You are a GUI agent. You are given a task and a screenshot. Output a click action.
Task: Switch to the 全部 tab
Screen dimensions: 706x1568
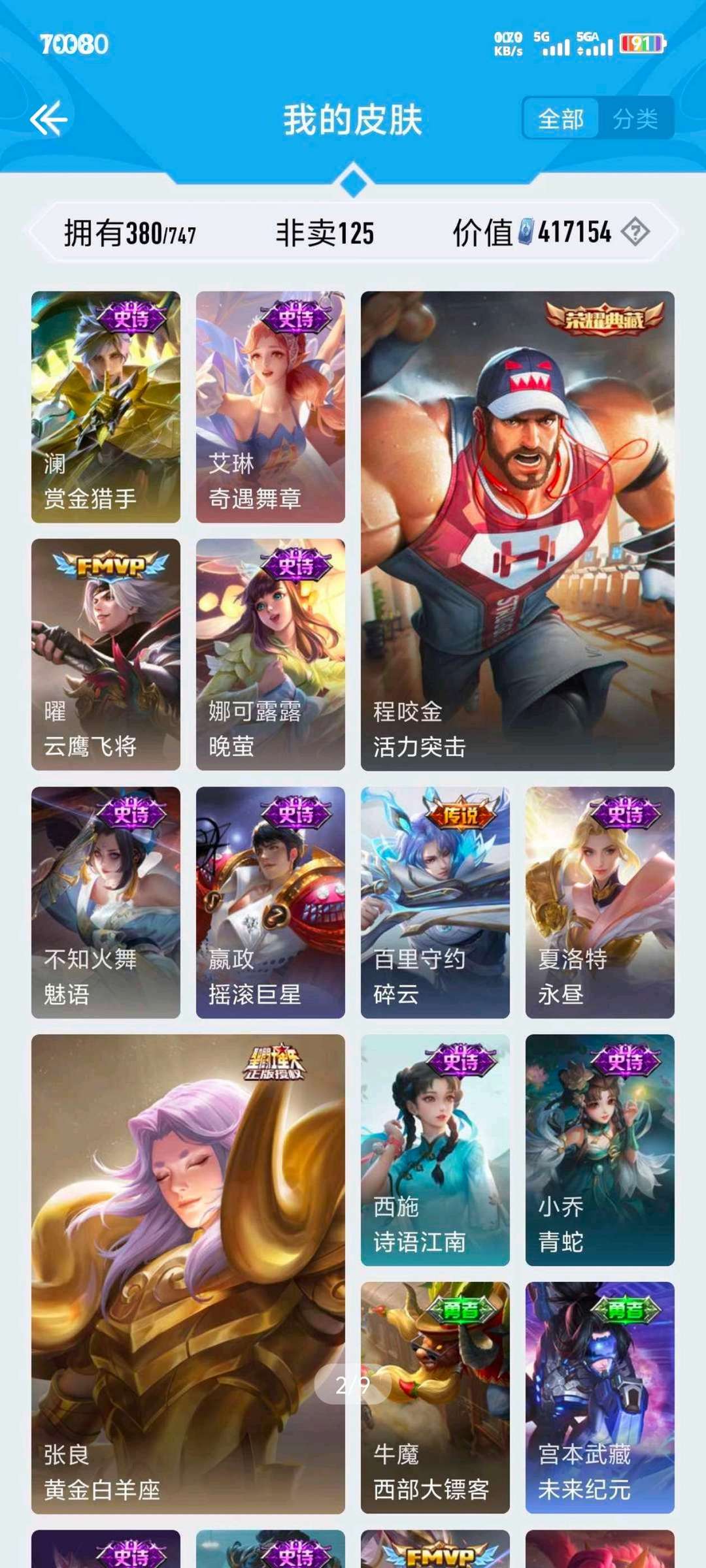561,119
